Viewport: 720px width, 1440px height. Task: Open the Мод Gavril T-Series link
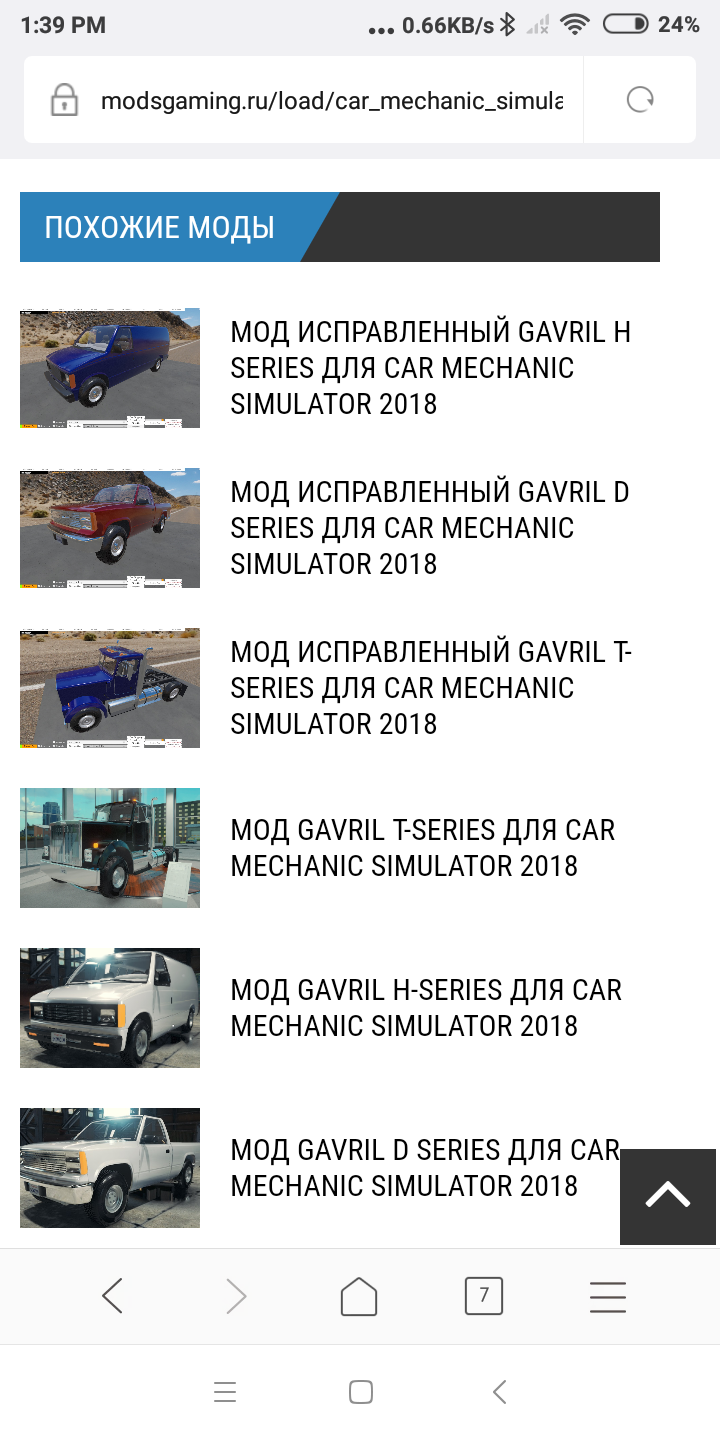[x=423, y=848]
